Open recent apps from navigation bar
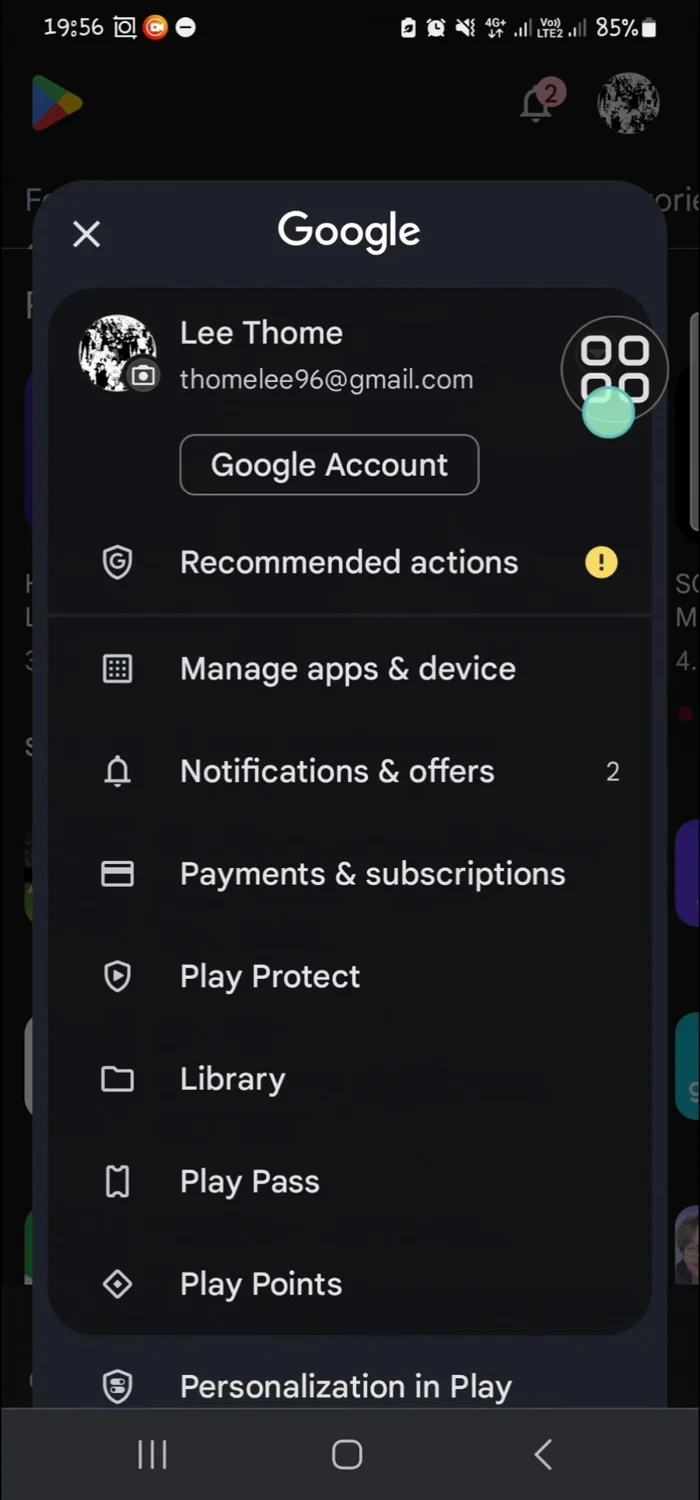Viewport: 700px width, 1500px height. (x=152, y=1454)
